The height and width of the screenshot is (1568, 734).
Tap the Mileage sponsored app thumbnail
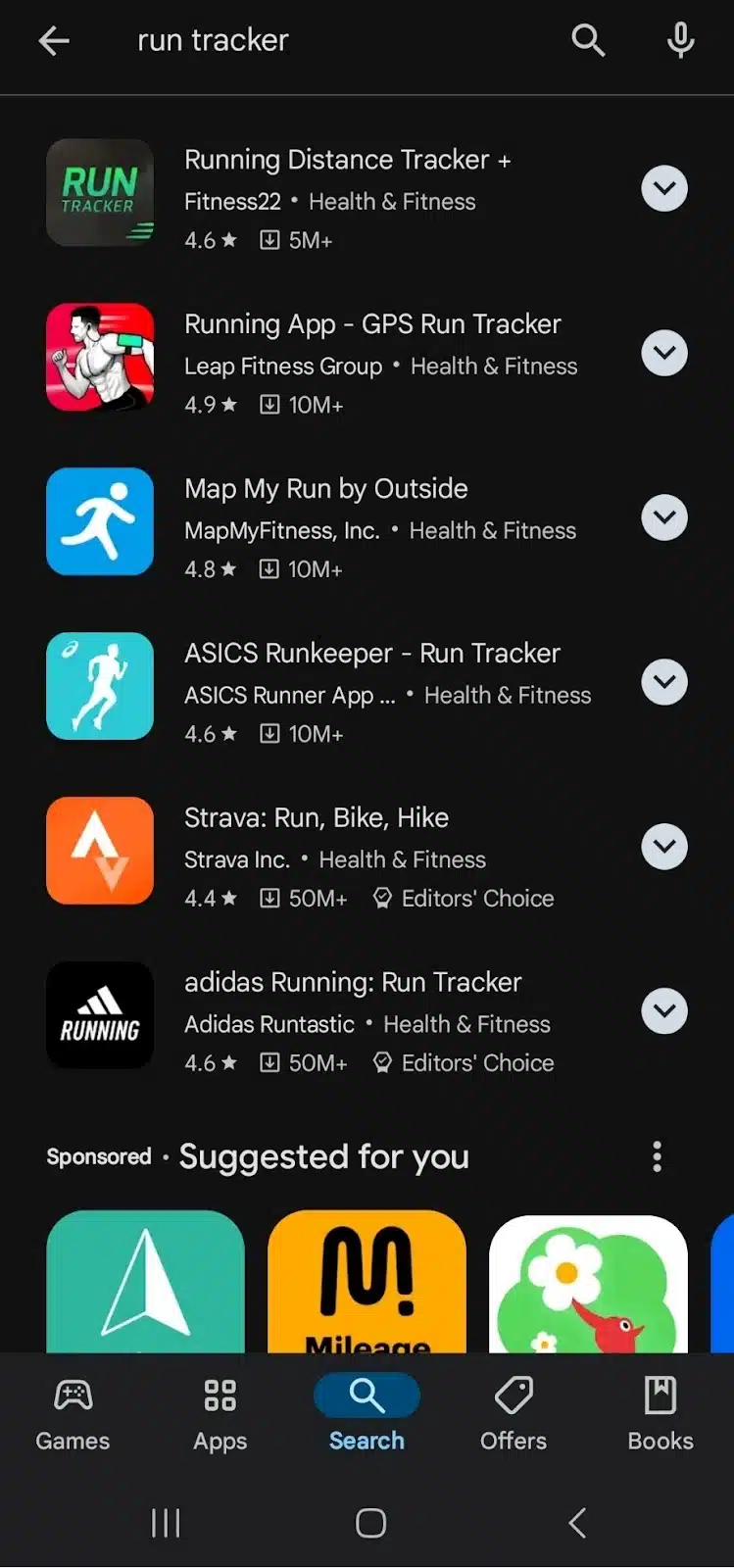tap(367, 1284)
